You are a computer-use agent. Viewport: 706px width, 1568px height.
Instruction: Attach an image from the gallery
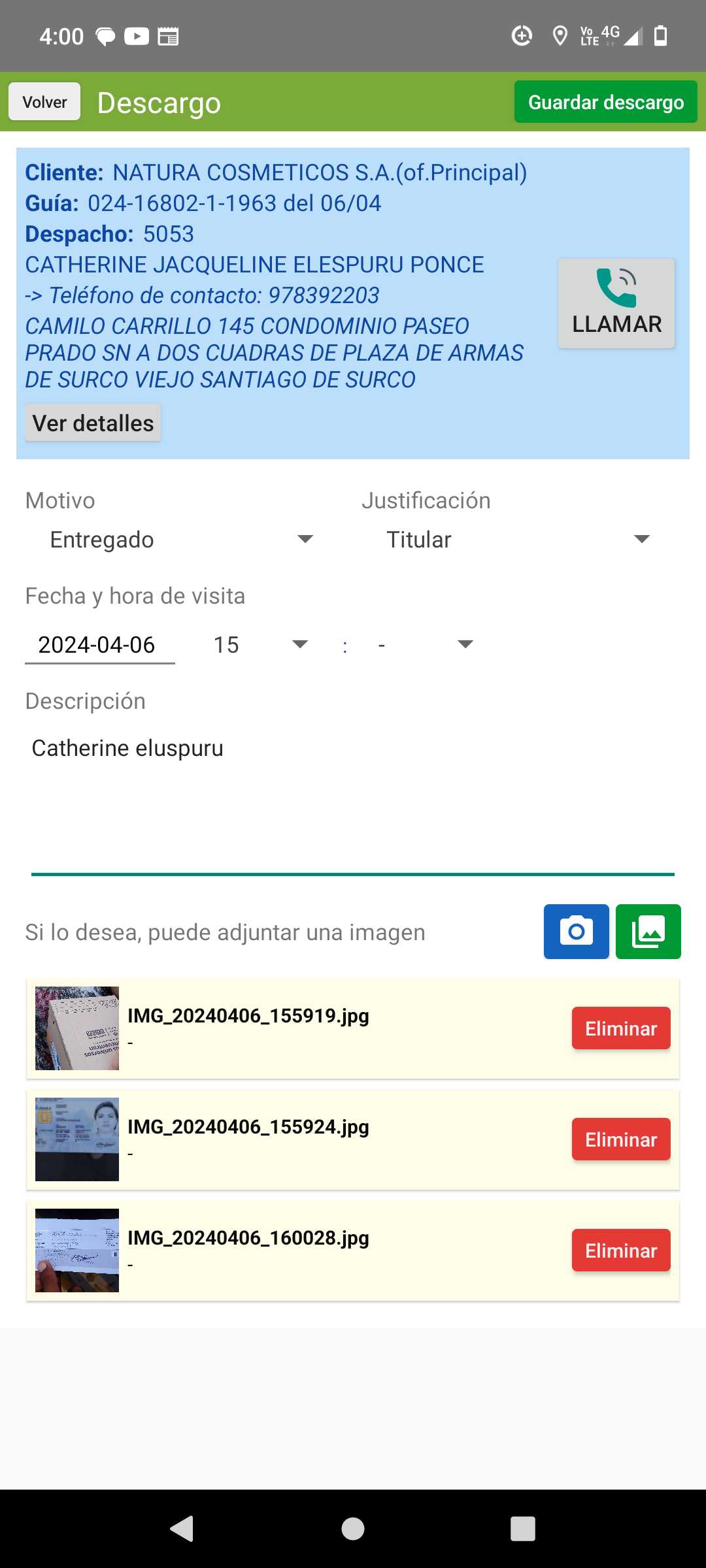tap(648, 932)
